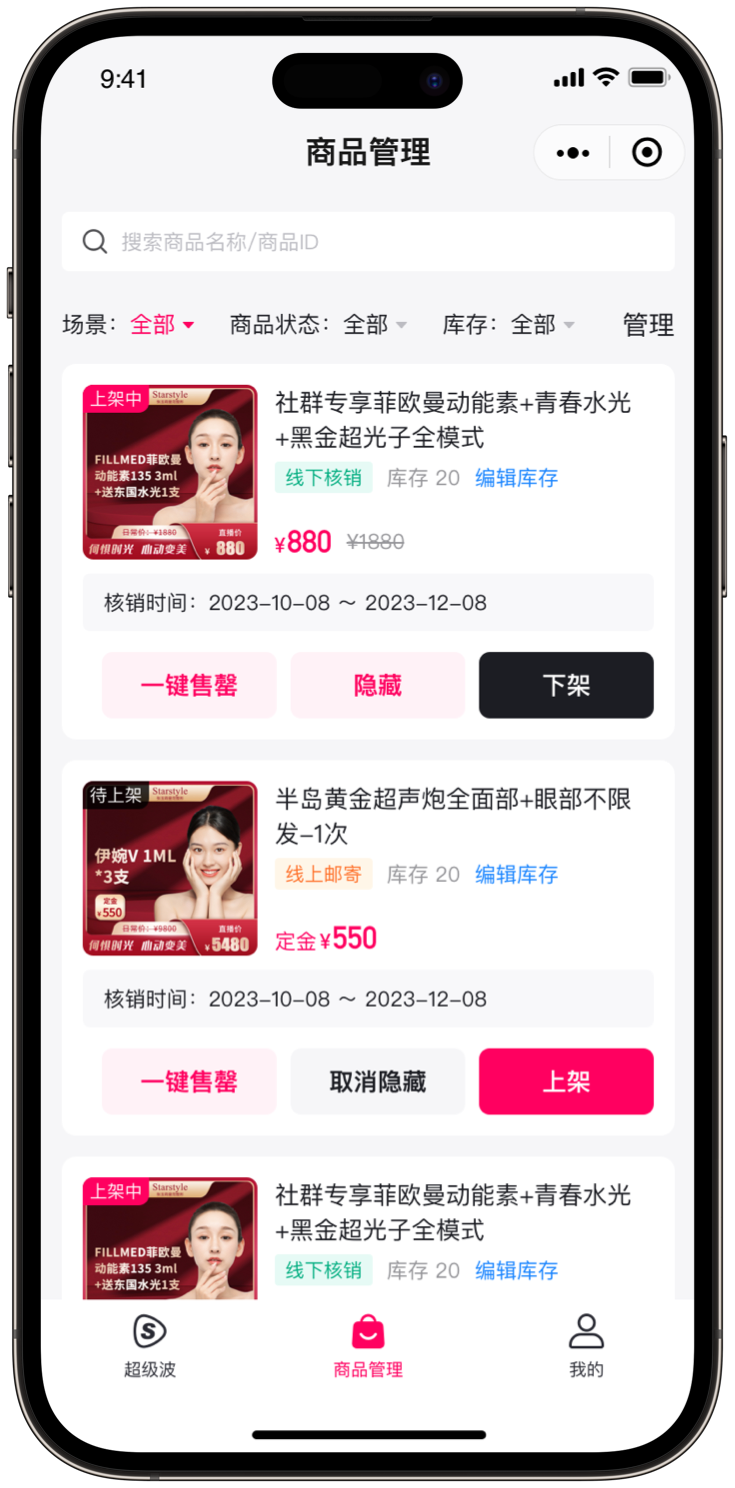Hide the ¥880 菲欧曼 product
735x1488 pixels.
click(x=378, y=685)
